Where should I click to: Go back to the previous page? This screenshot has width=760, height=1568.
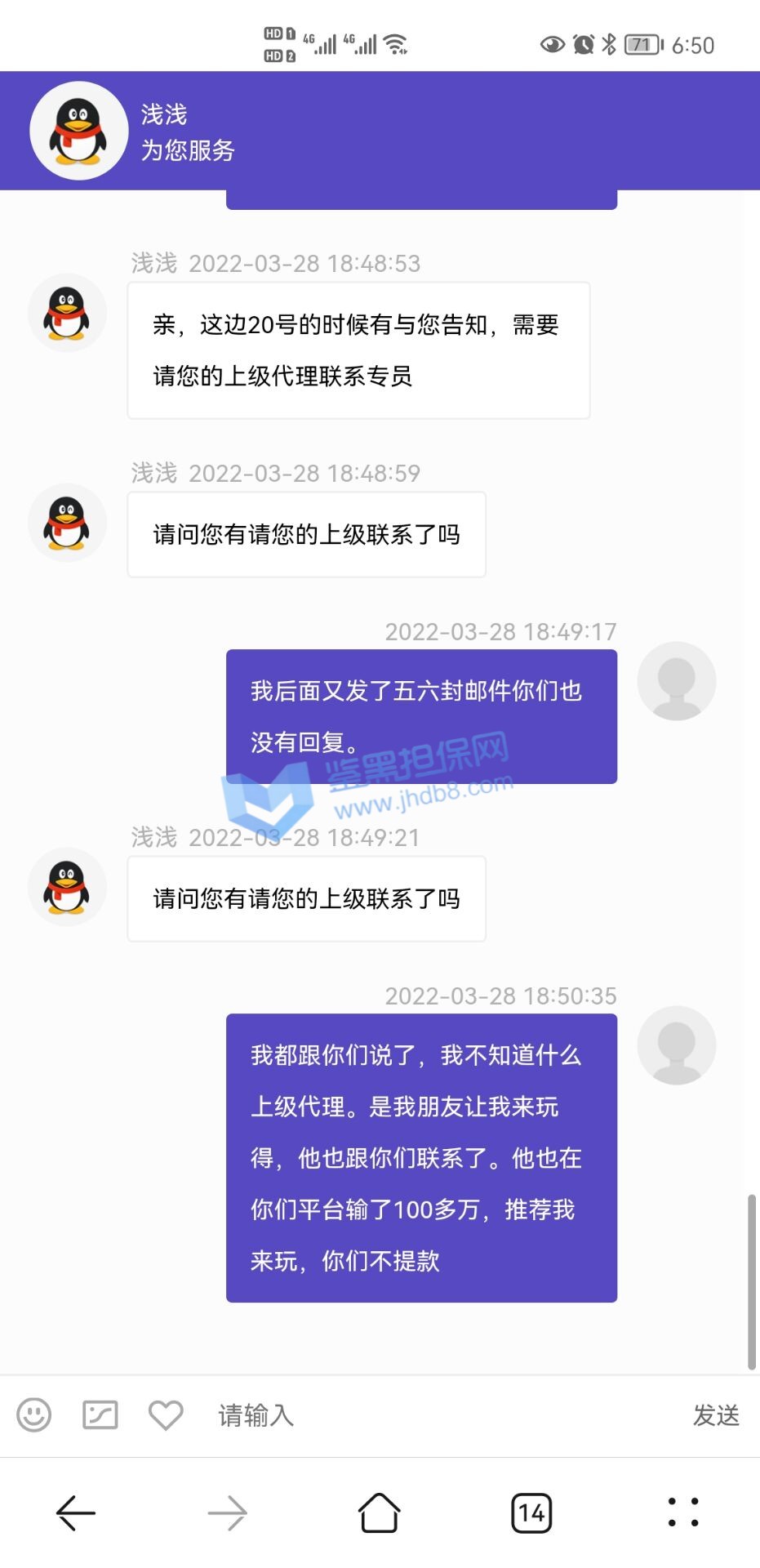tap(75, 1513)
